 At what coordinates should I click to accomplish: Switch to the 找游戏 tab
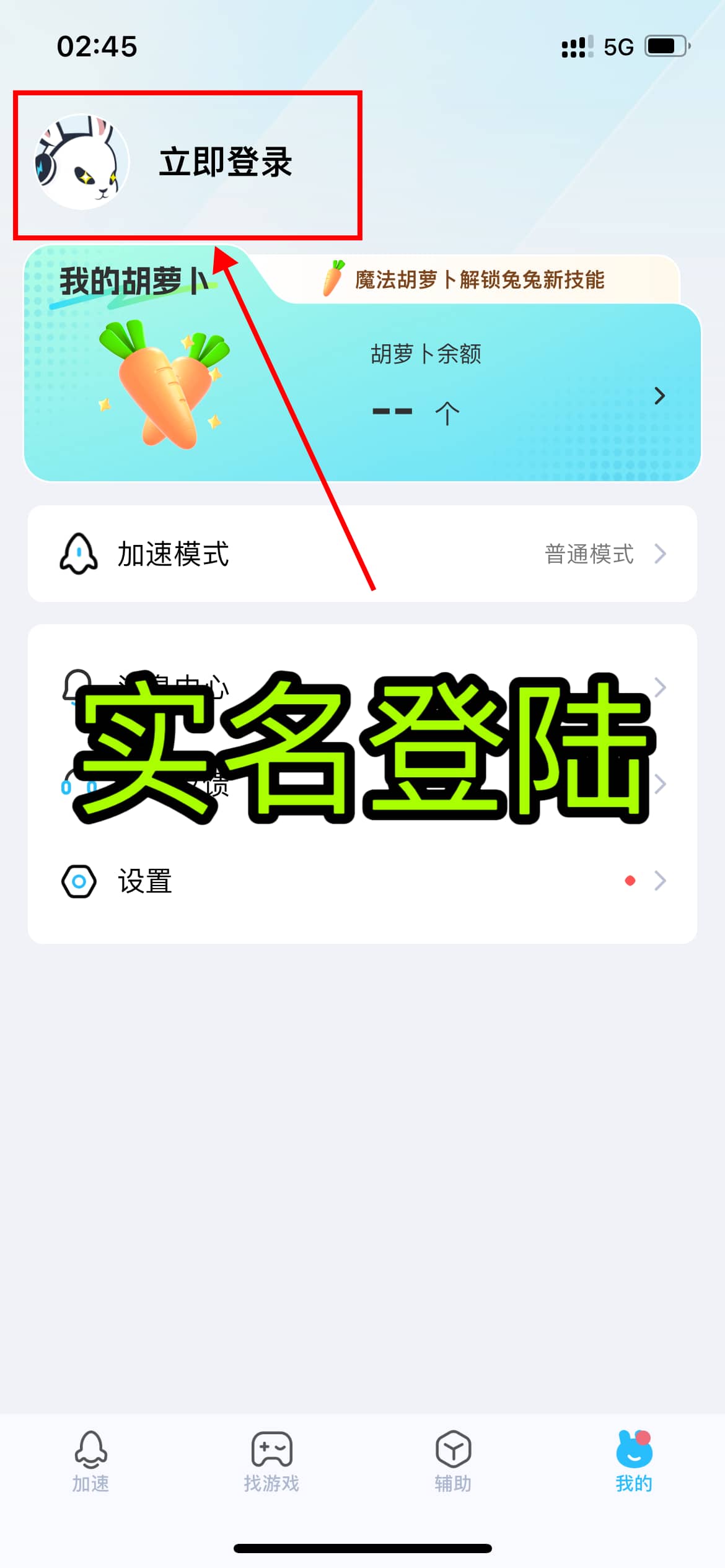pos(271,1461)
